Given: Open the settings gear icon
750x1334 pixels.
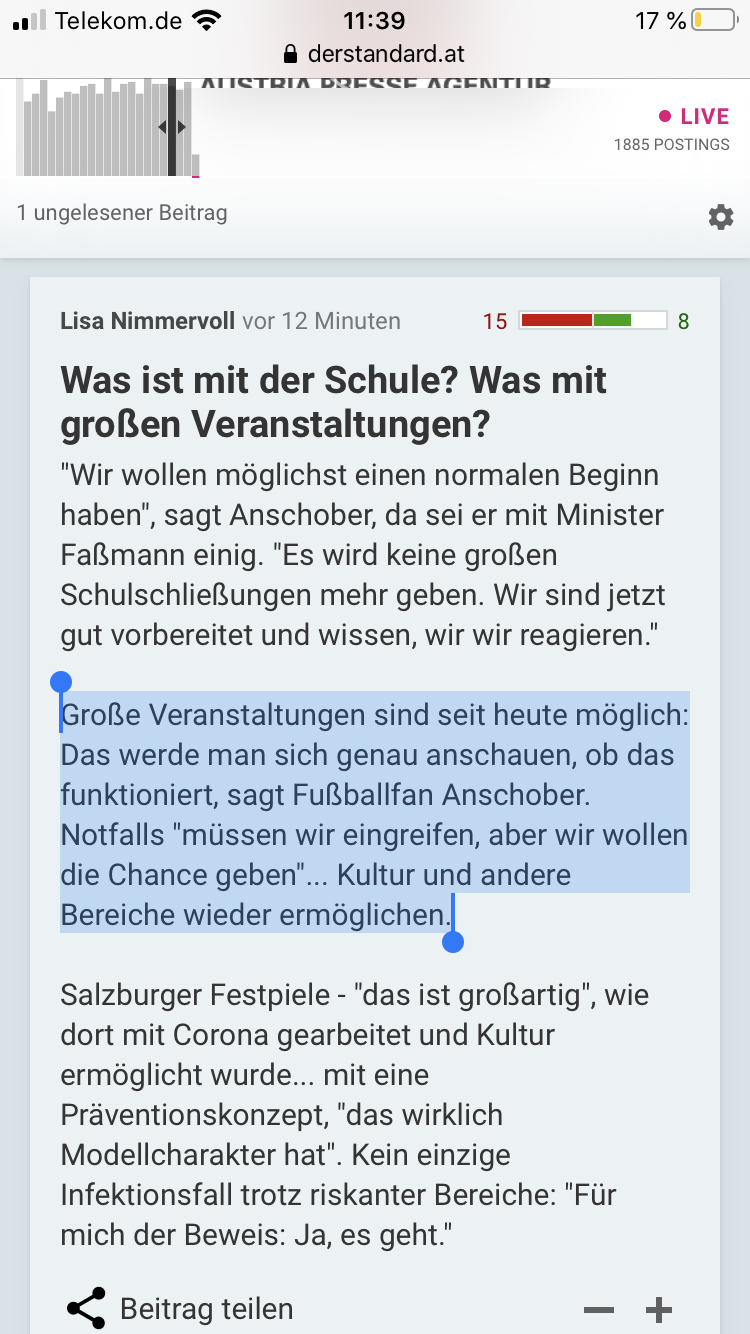Looking at the screenshot, I should coord(721,216).
